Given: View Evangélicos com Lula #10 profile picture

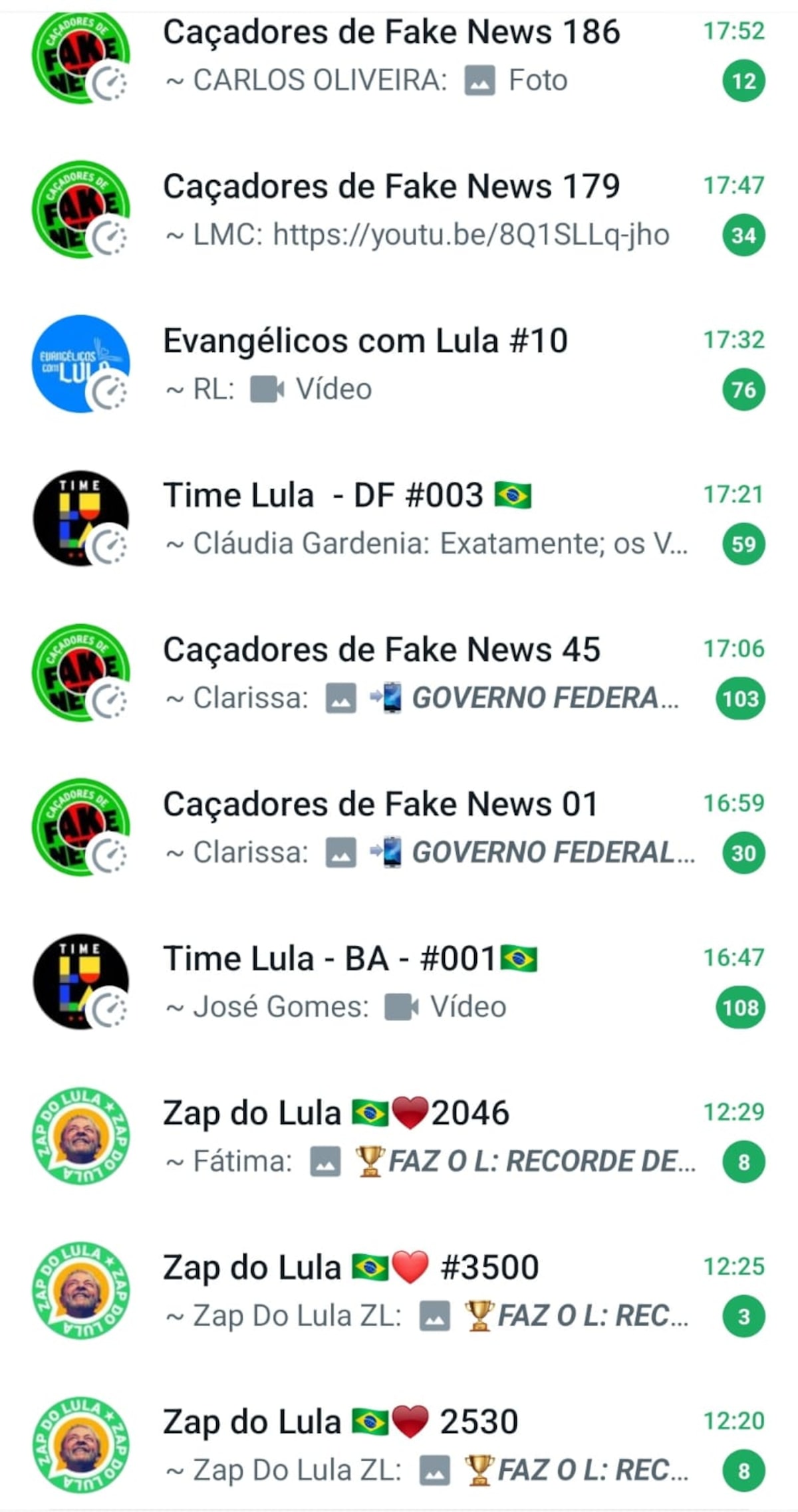Looking at the screenshot, I should pos(81,364).
